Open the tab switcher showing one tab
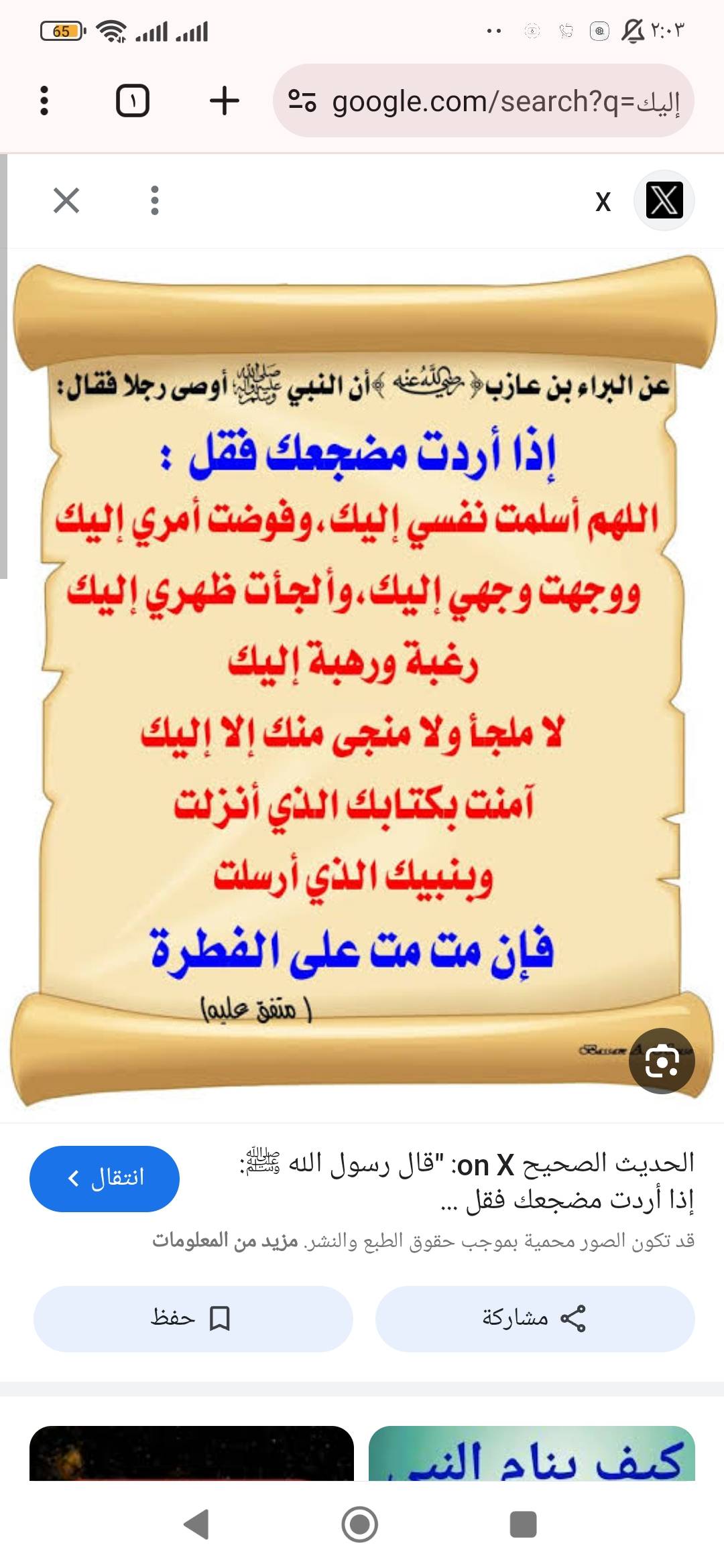The width and height of the screenshot is (724, 1568). 133,101
